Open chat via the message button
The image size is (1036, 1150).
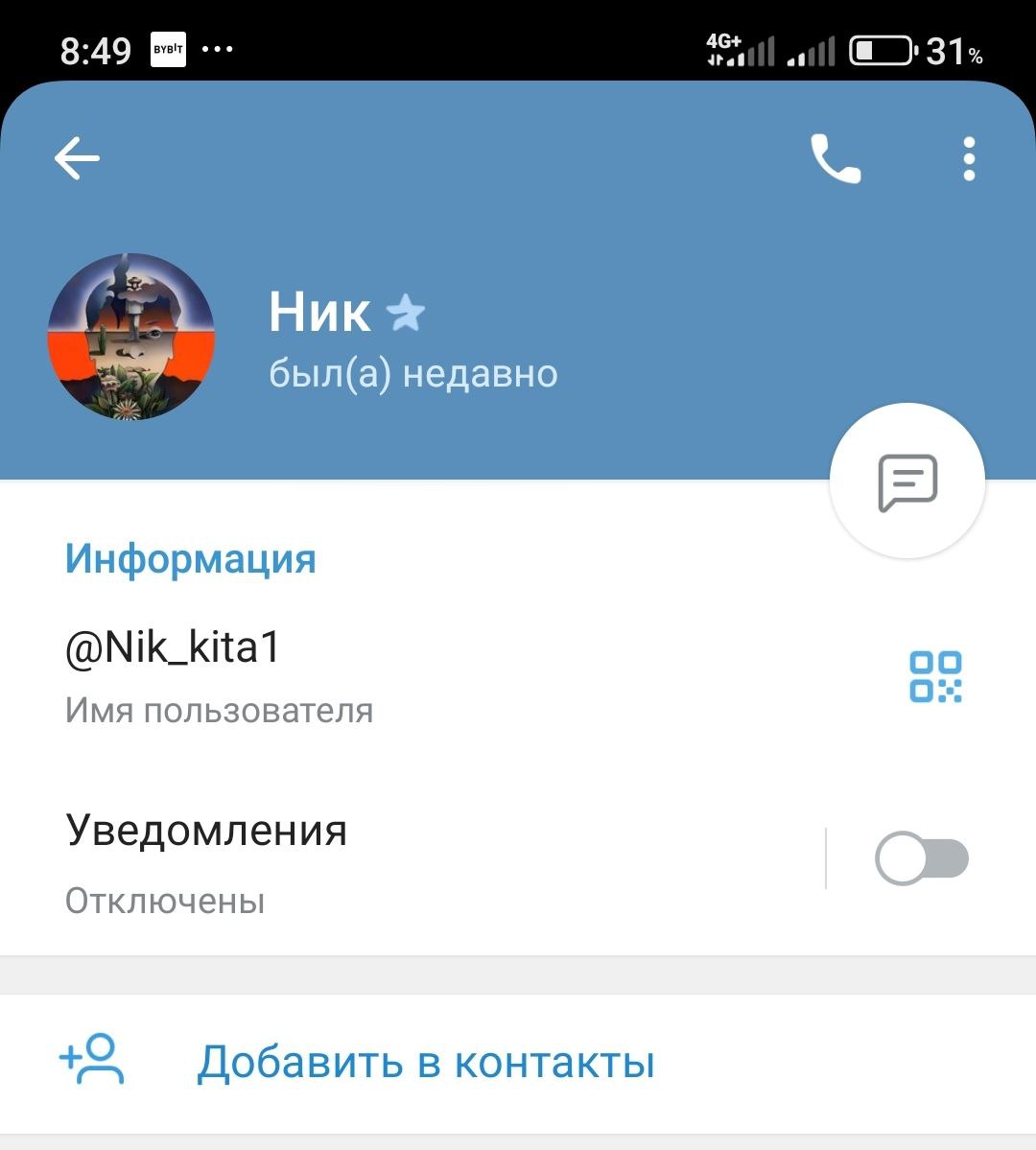click(906, 481)
